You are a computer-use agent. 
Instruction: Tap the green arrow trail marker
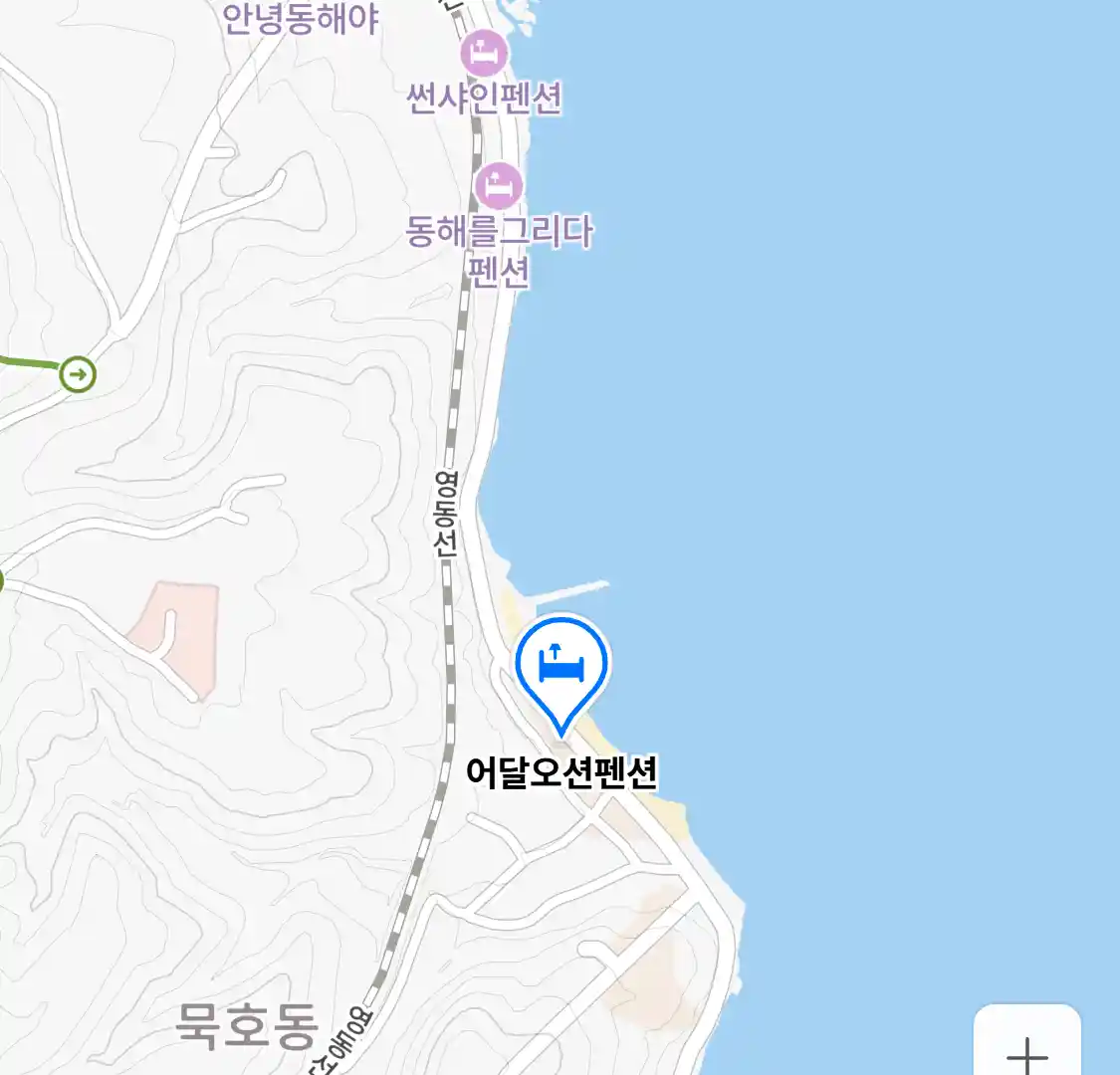pos(78,375)
